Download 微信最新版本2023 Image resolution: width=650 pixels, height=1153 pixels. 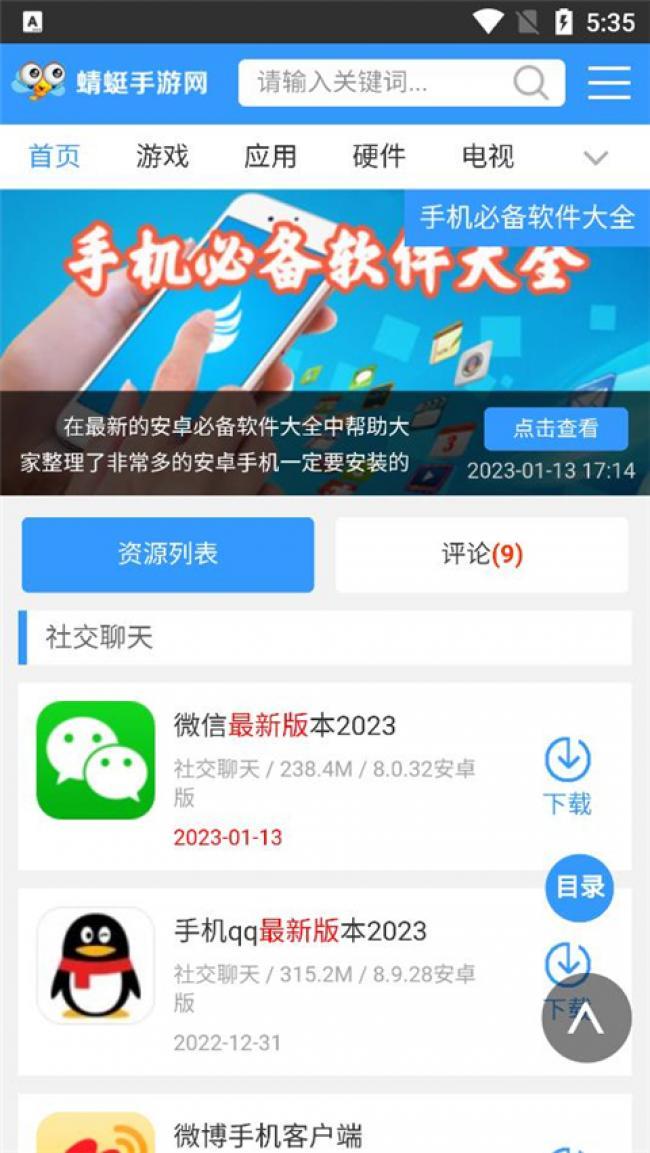click(x=568, y=777)
